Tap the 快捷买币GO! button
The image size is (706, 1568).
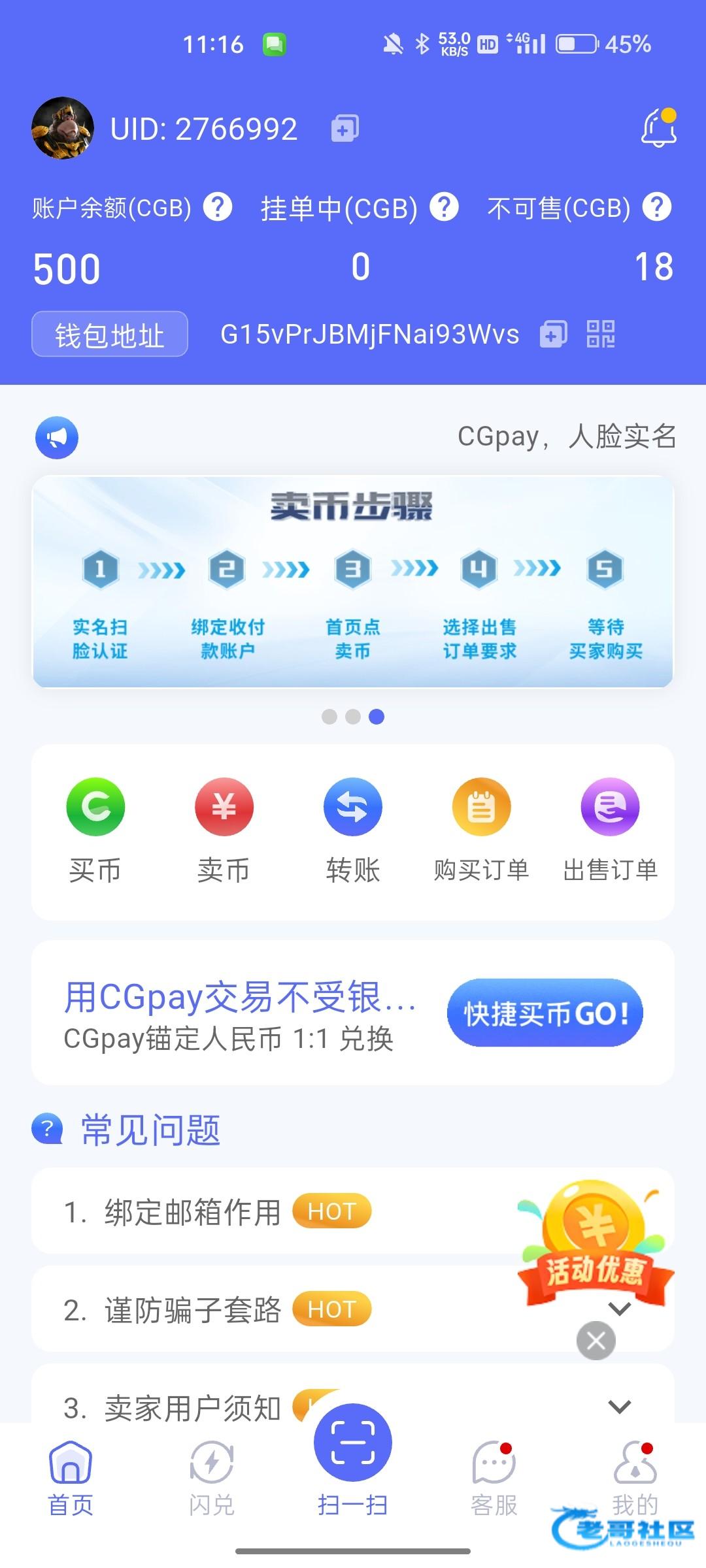(x=545, y=1013)
